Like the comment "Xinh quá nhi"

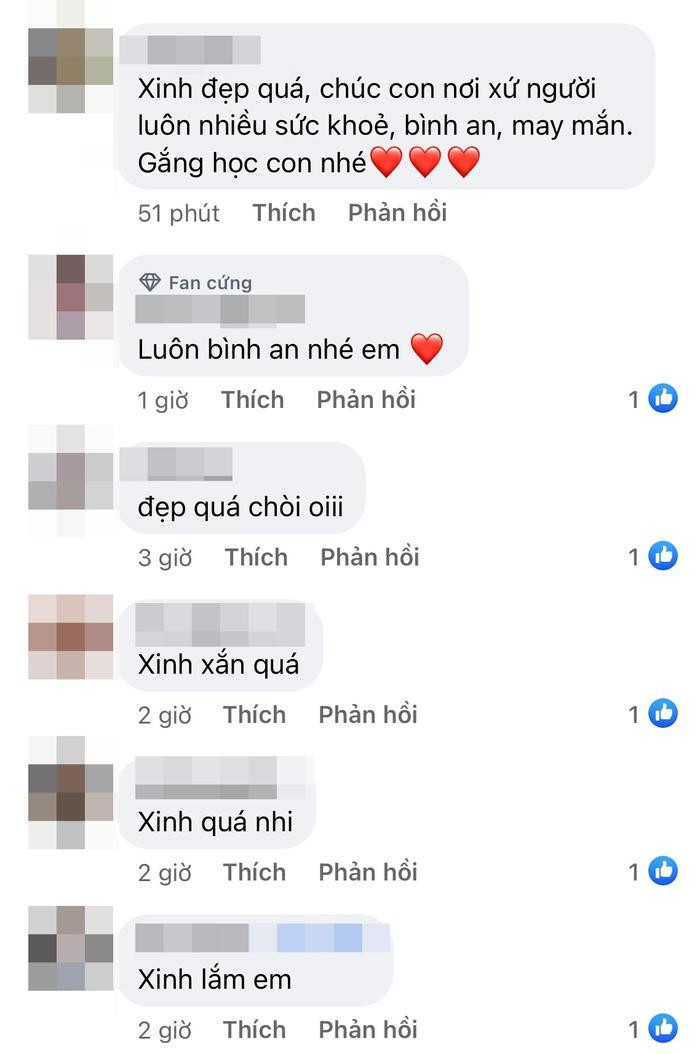coord(254,872)
